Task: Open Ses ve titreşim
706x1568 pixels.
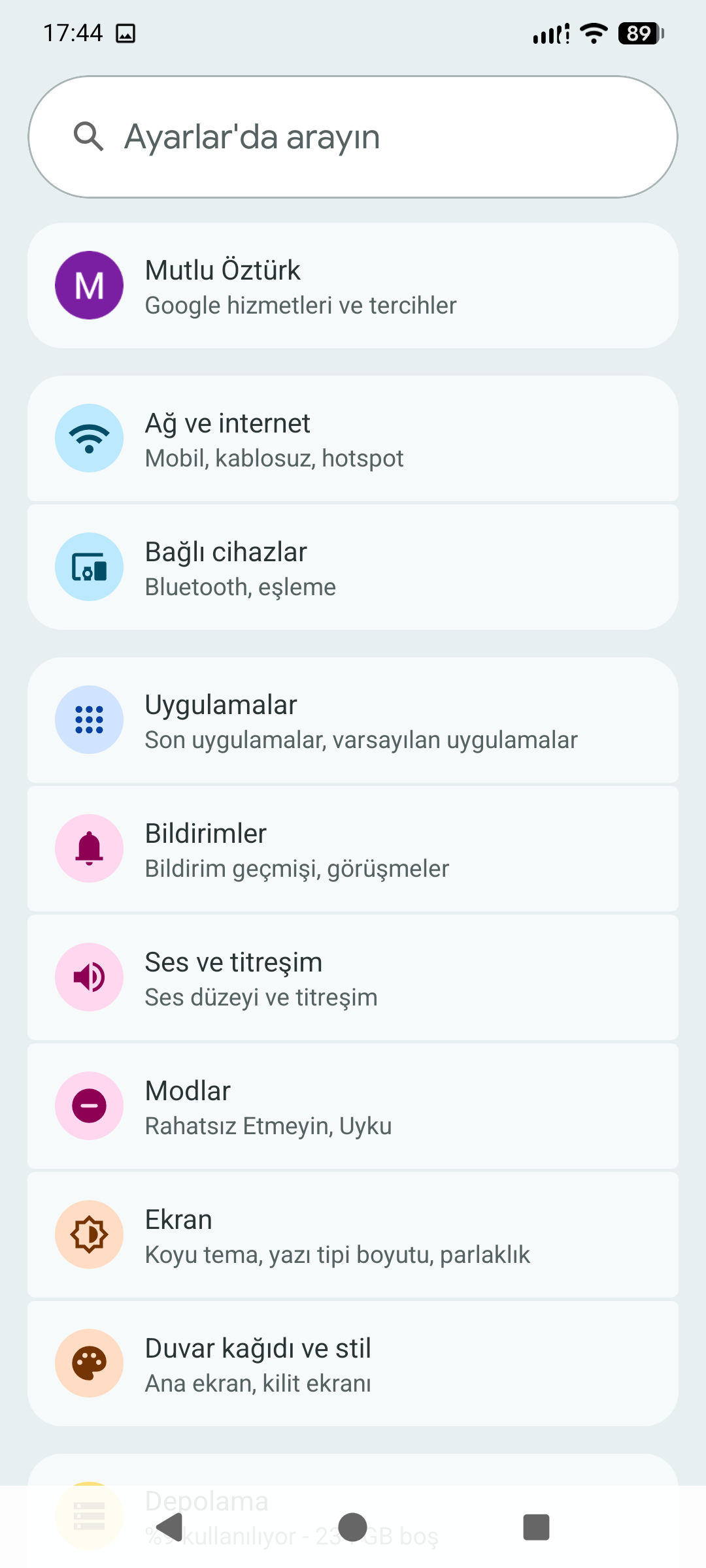Action: point(353,978)
